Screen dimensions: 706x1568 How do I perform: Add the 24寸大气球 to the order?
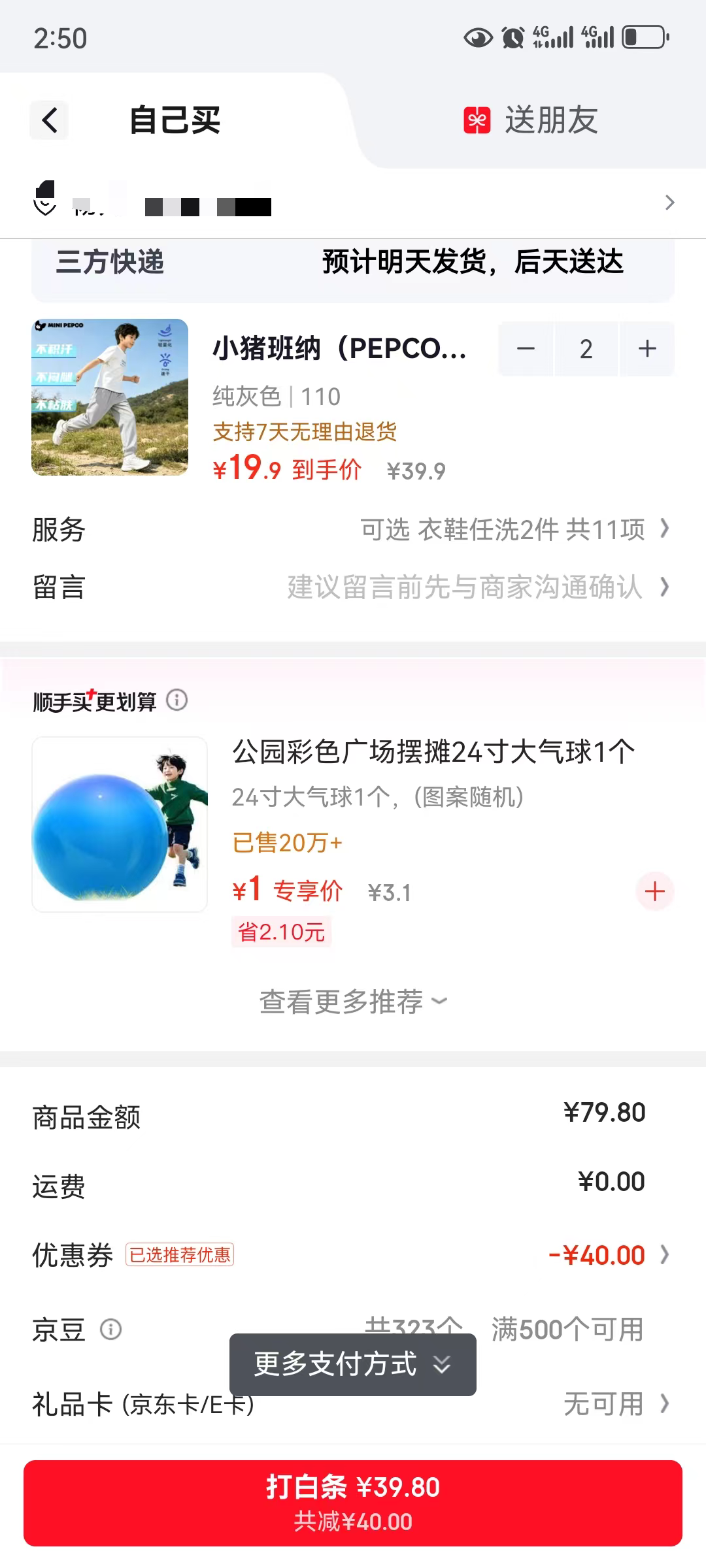tap(655, 891)
